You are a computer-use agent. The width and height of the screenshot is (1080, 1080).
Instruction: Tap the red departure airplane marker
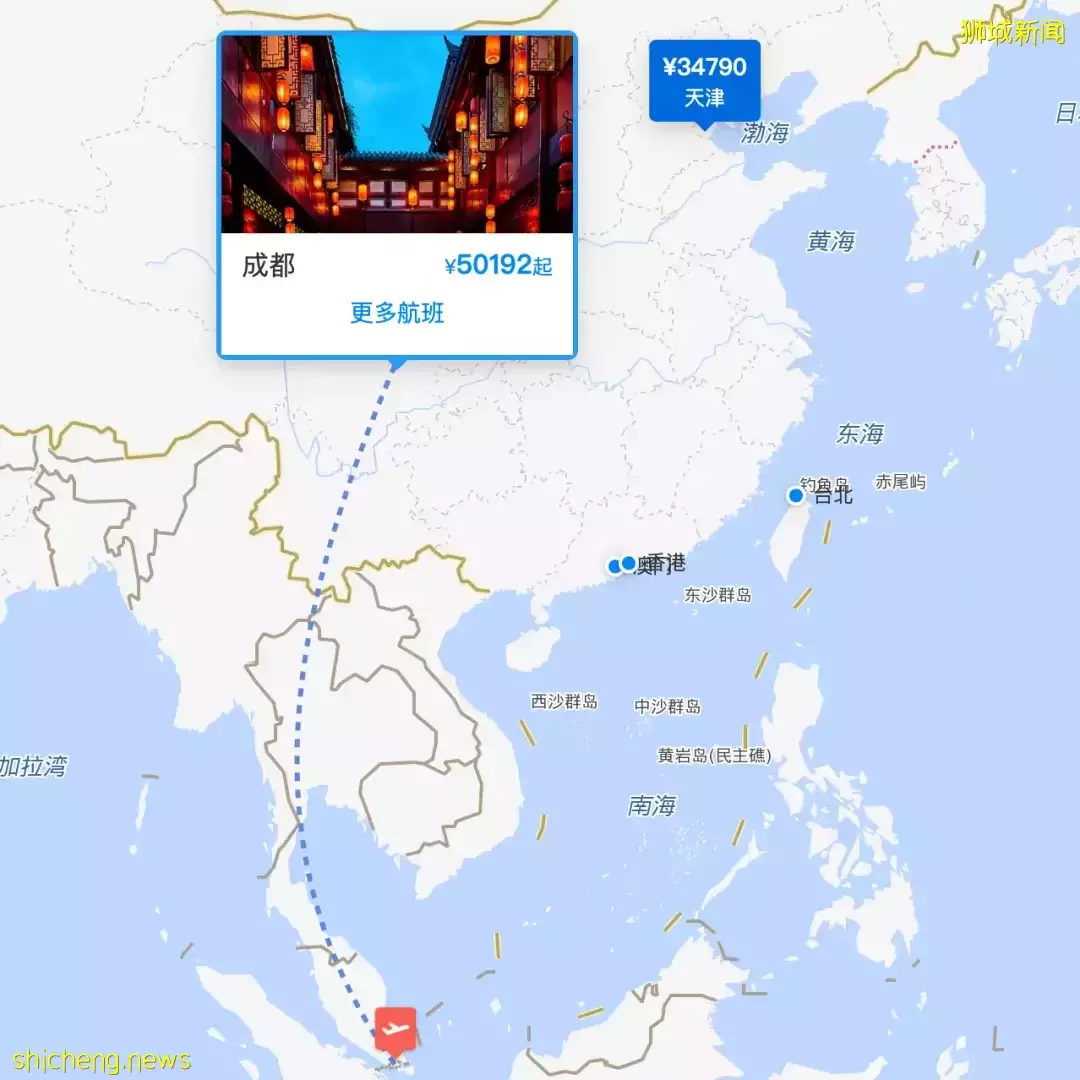coord(395,1029)
